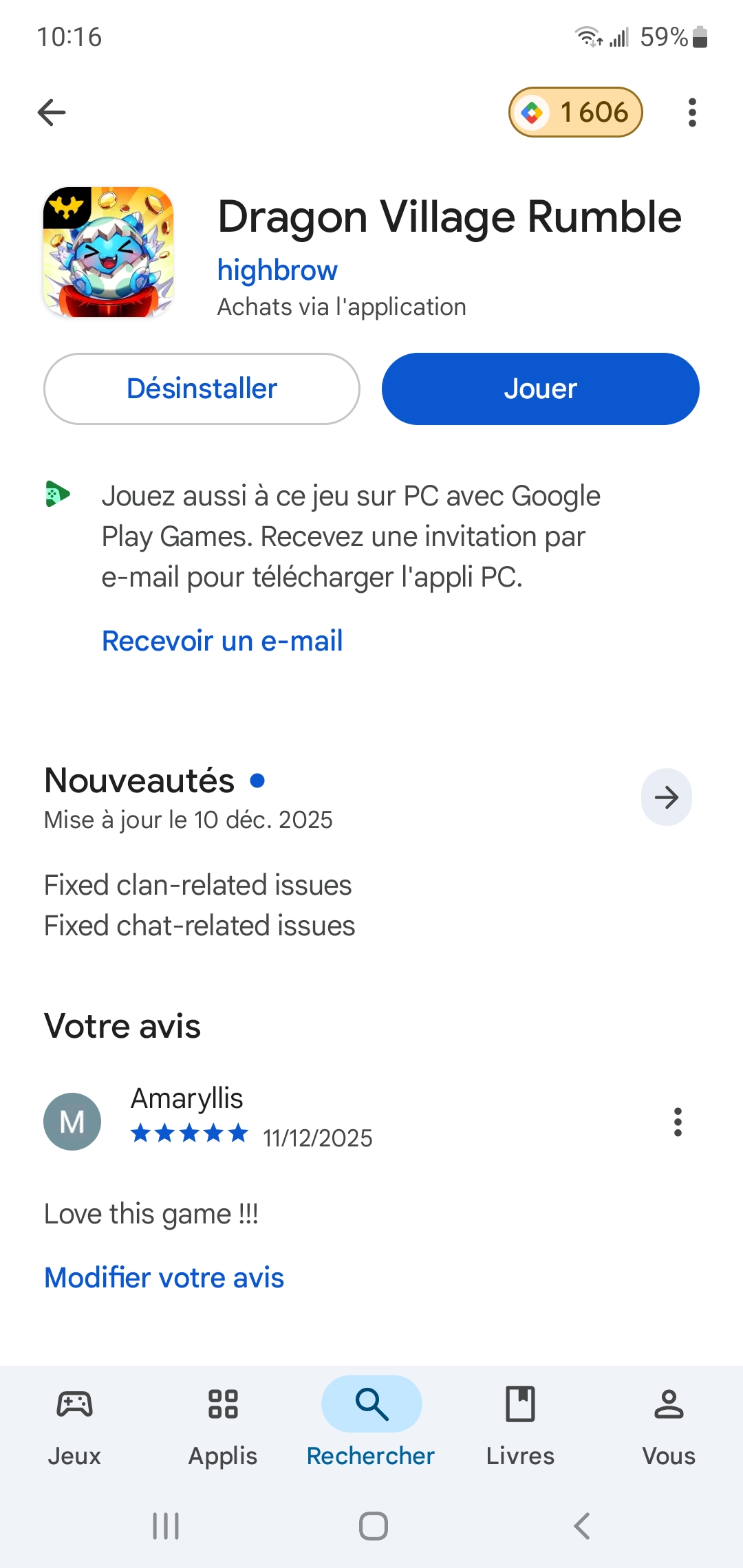743x1568 pixels.
Task: Open the system recent apps view
Action: pyautogui.click(x=166, y=1526)
